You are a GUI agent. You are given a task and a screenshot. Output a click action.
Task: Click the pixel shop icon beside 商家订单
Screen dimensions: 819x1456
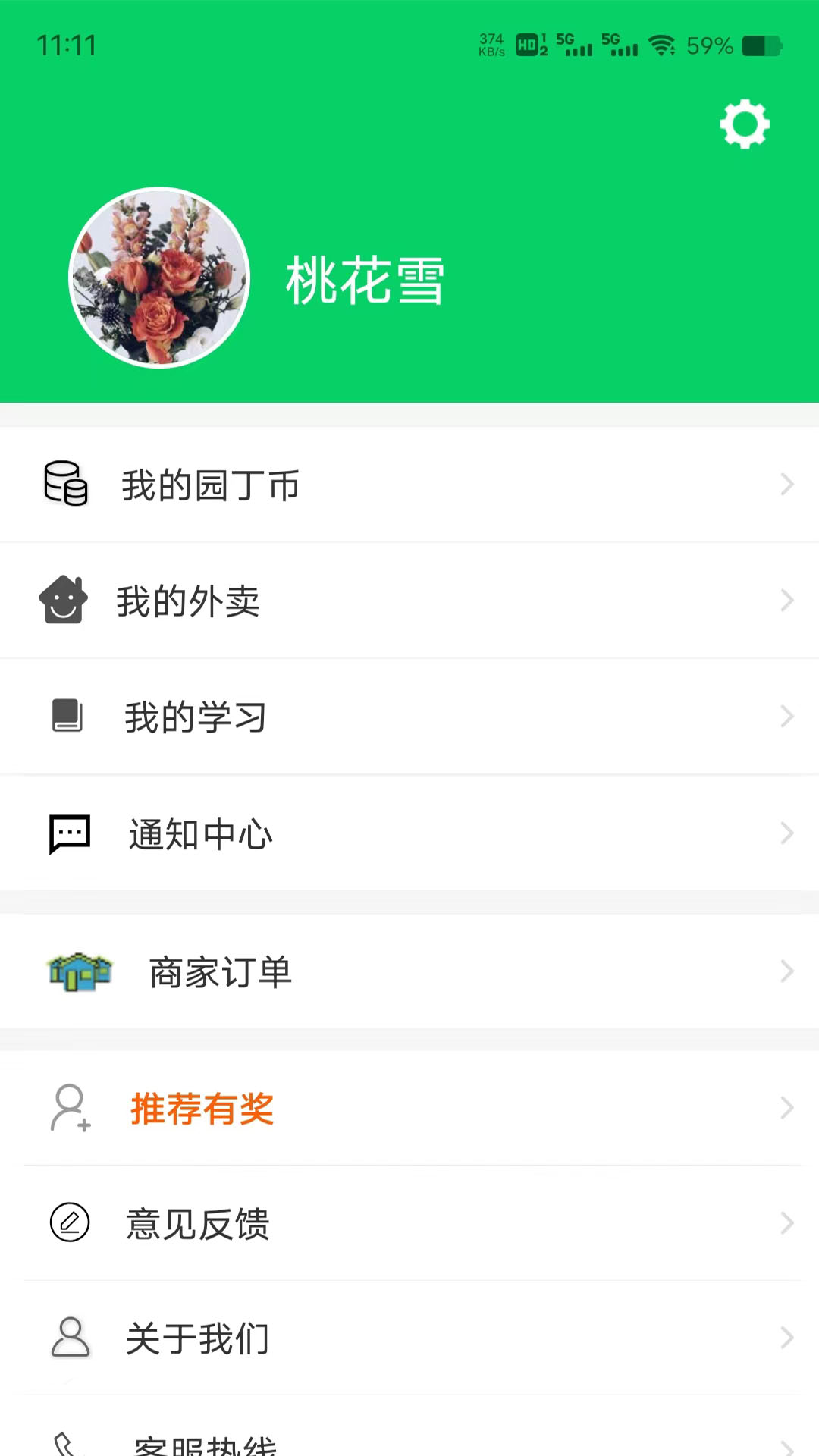pos(80,971)
